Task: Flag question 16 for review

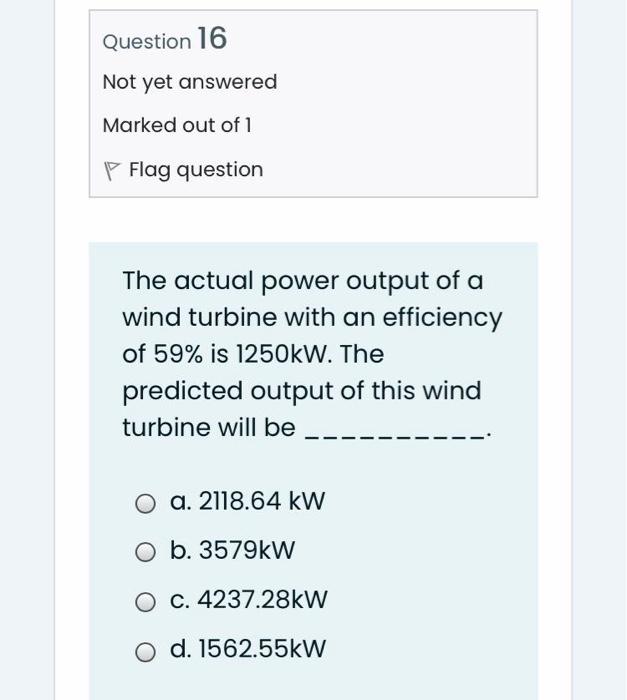Action: [x=184, y=170]
